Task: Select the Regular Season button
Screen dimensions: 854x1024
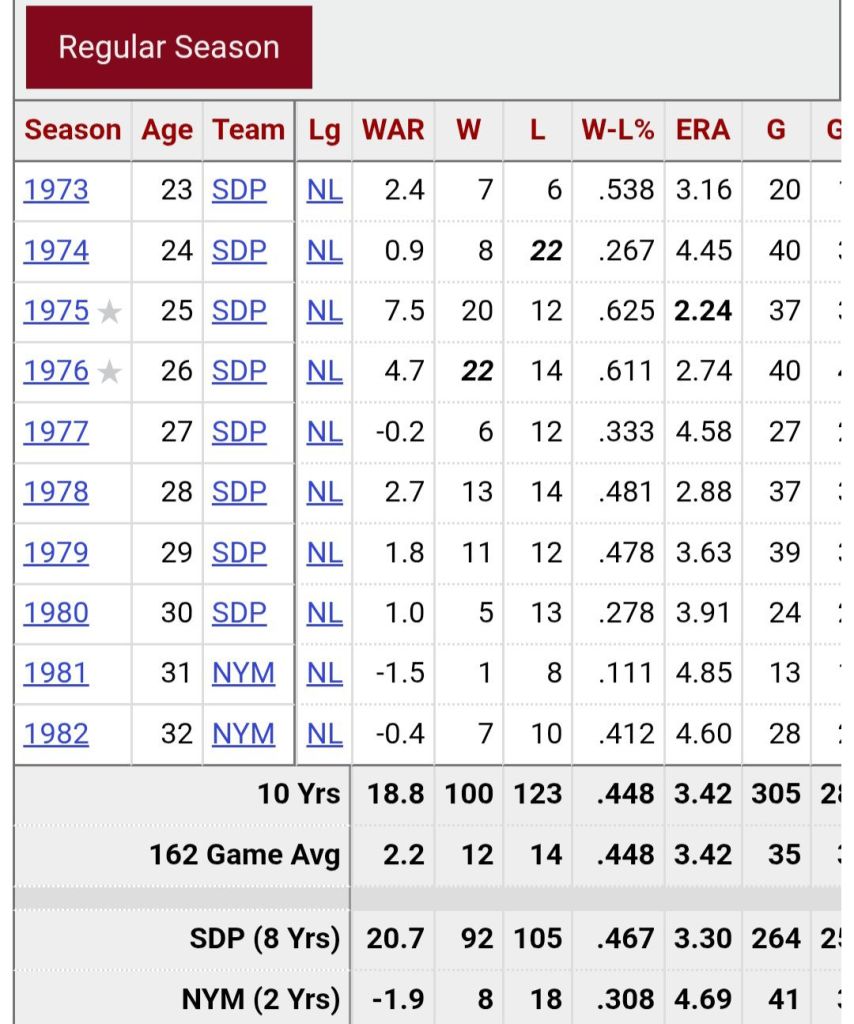Action: (x=168, y=47)
